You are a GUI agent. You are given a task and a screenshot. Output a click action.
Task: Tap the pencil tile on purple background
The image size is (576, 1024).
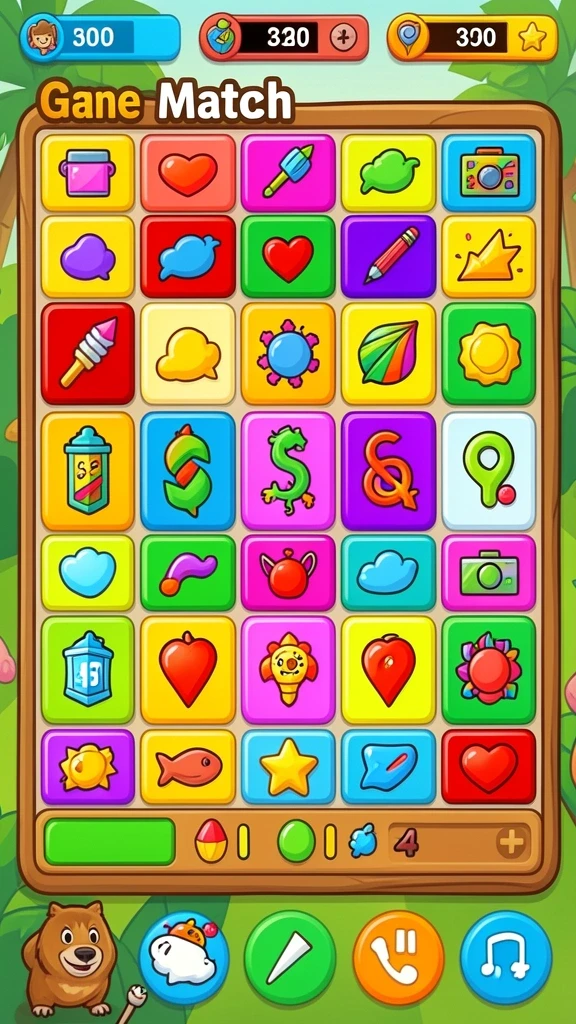[x=389, y=256]
